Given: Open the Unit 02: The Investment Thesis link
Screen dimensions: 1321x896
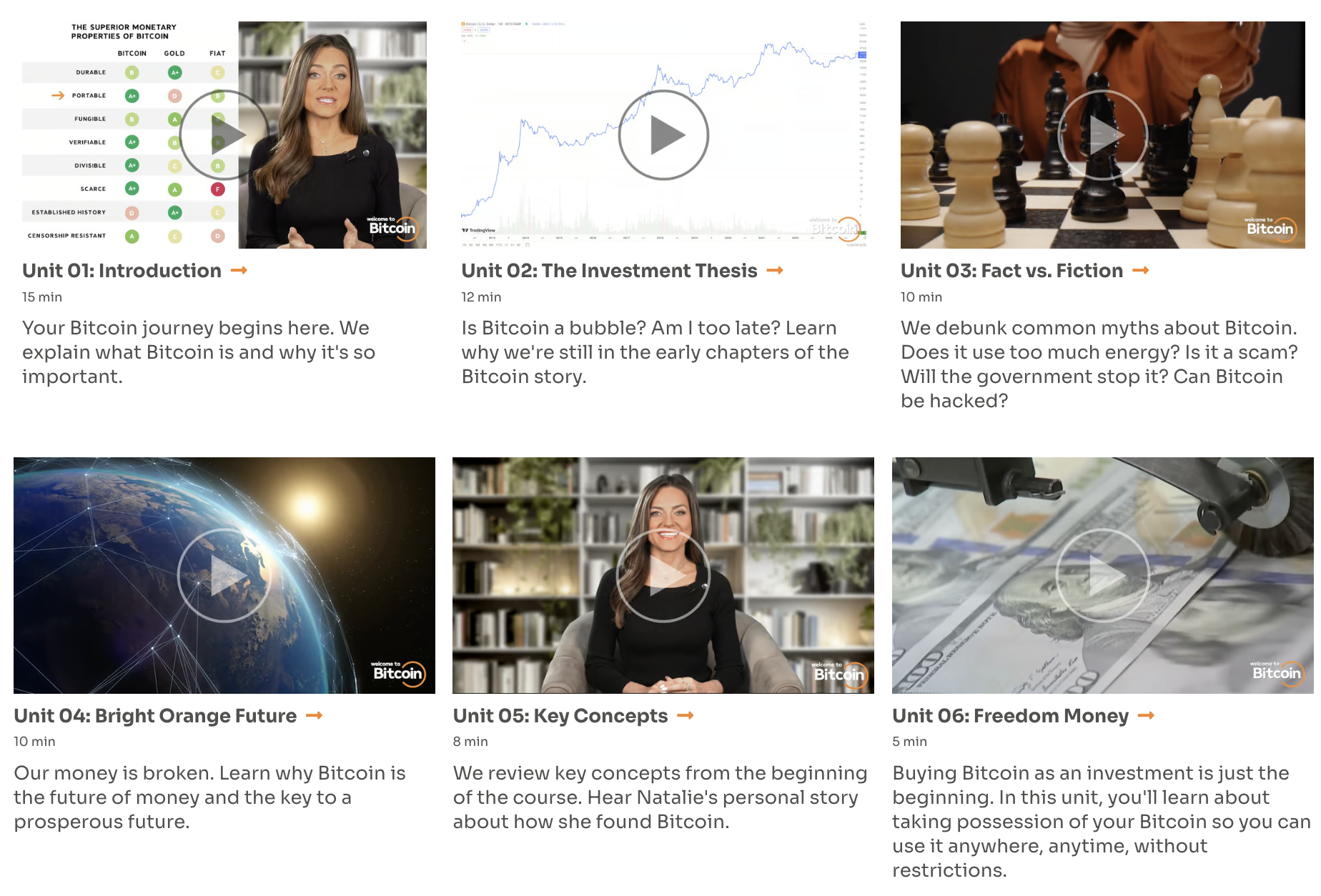Looking at the screenshot, I should [621, 271].
